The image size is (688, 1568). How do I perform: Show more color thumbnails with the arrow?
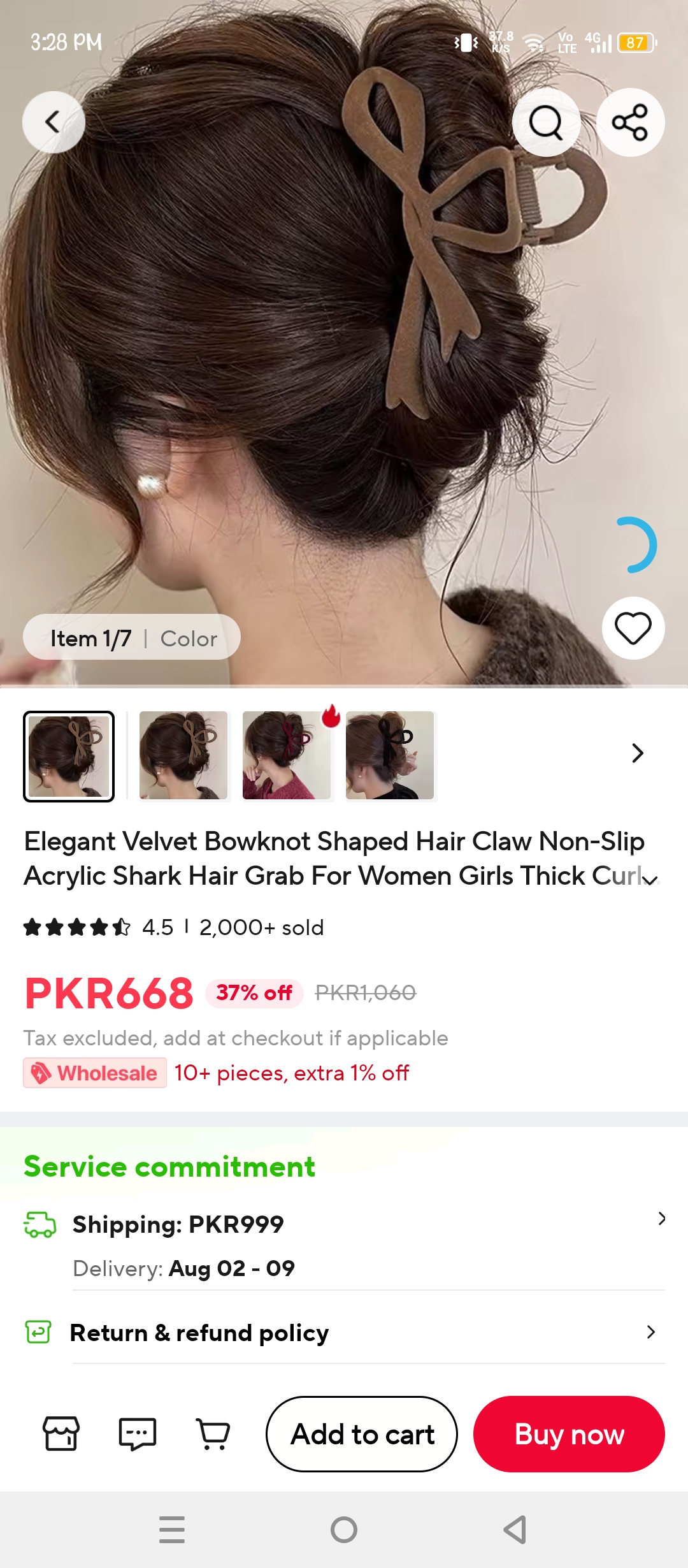click(x=637, y=753)
